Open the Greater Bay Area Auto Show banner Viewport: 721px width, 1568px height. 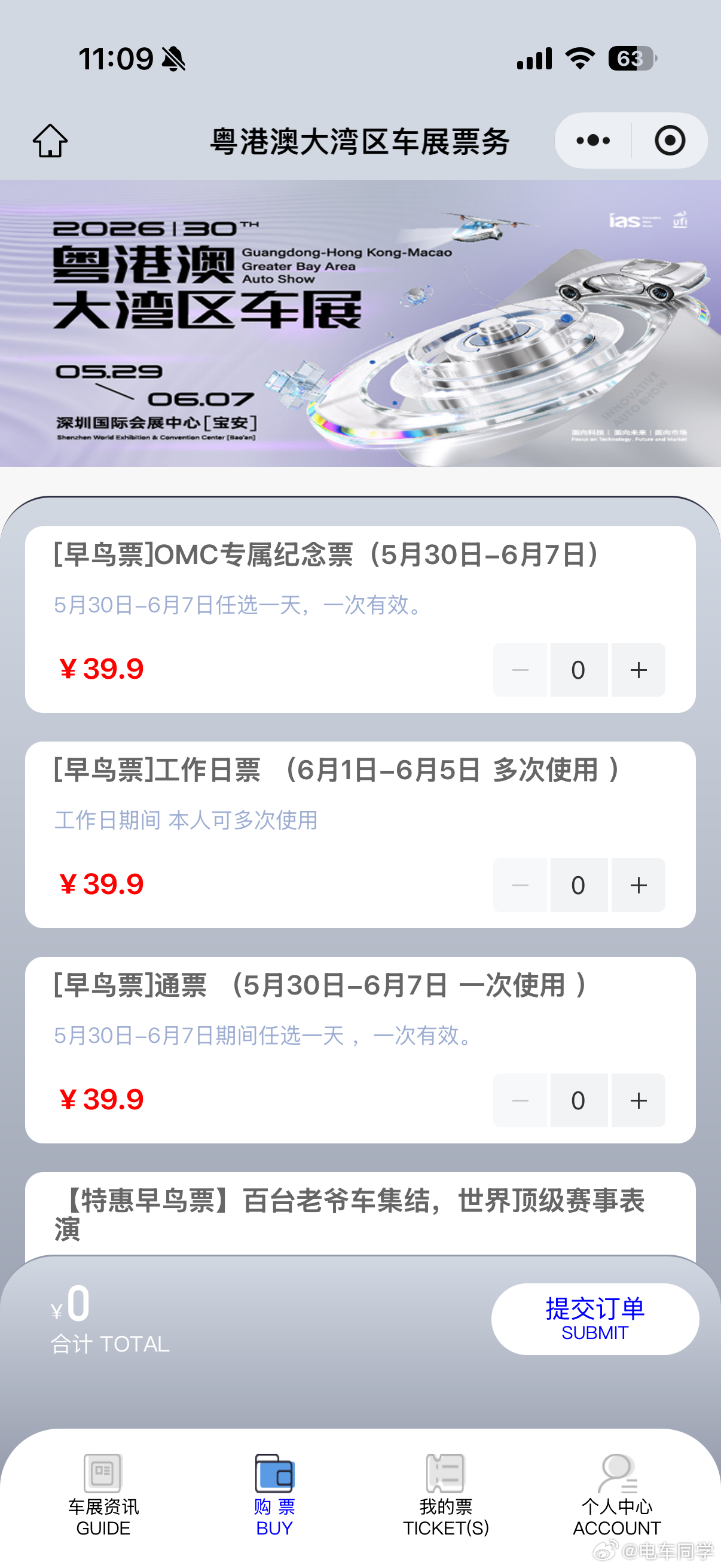point(360,323)
